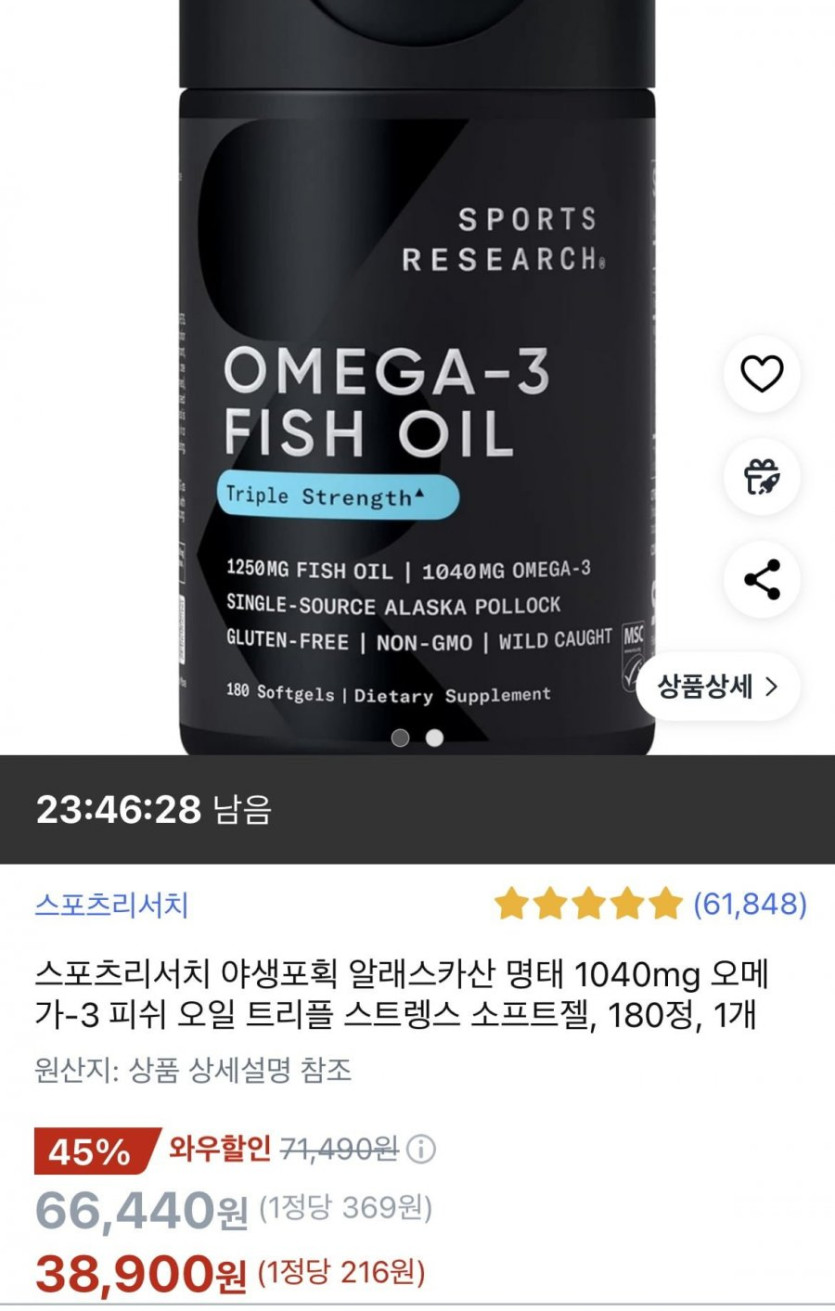Share this product

[761, 580]
